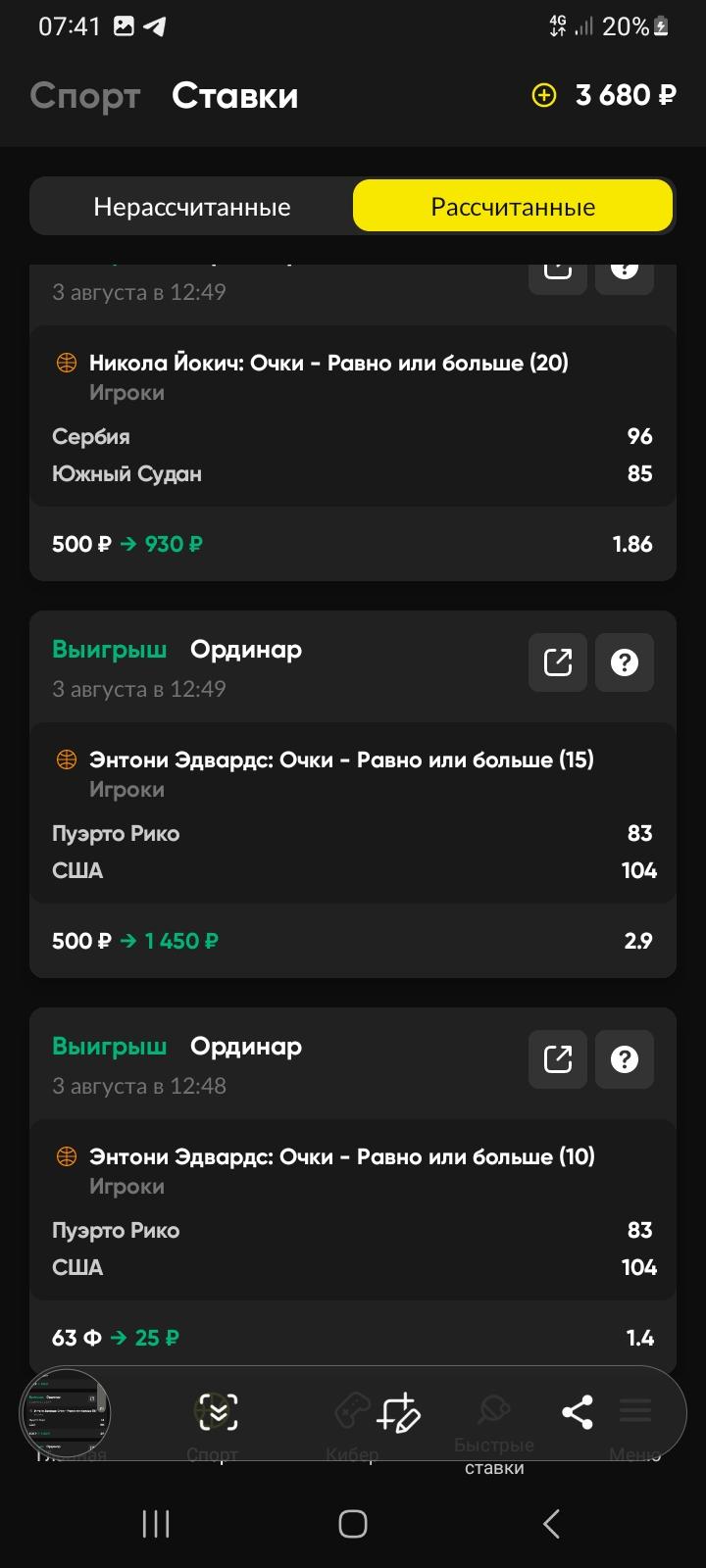Tap the scroll capture icon in the screenshot toolbar
Viewport: 706px width, 1568px height.
(x=218, y=1412)
